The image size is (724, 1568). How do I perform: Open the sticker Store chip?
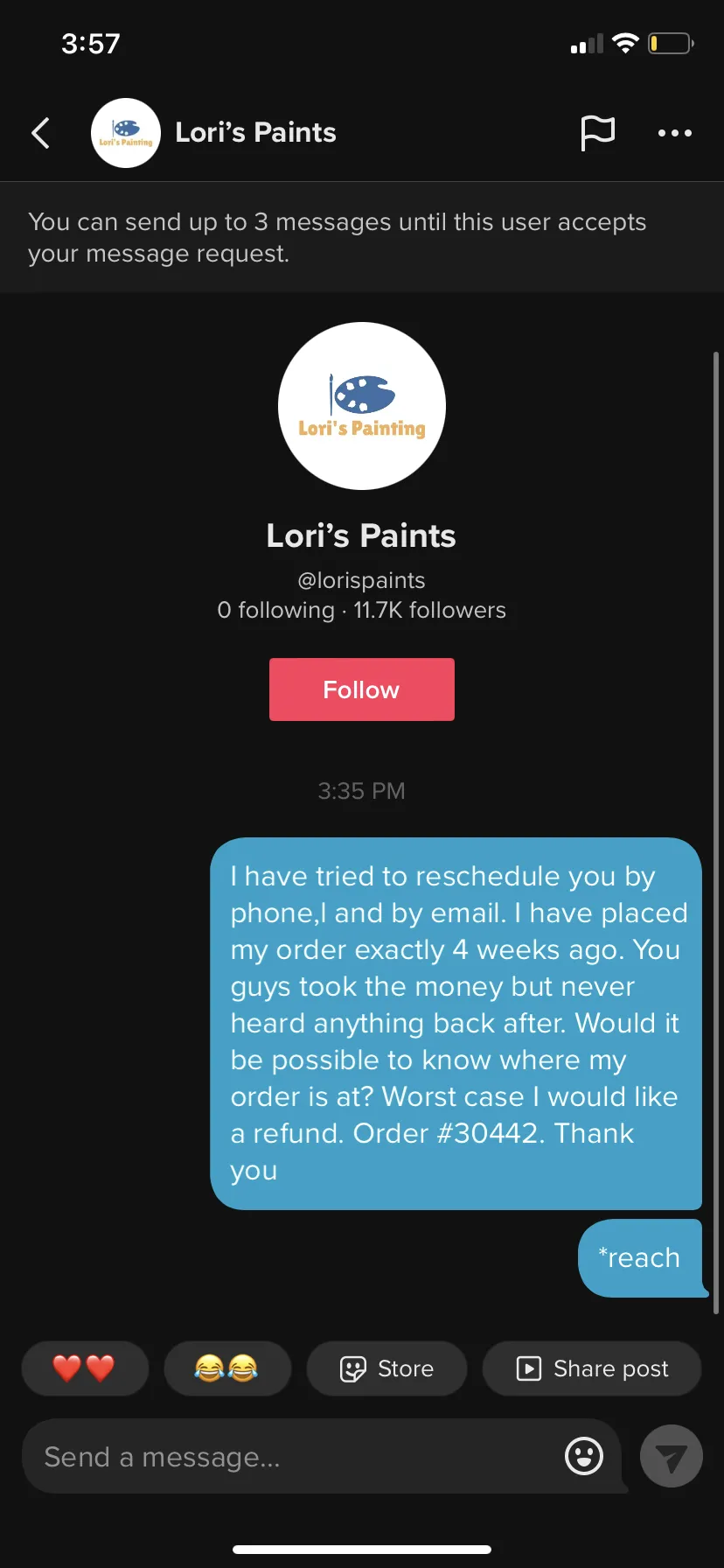387,1368
